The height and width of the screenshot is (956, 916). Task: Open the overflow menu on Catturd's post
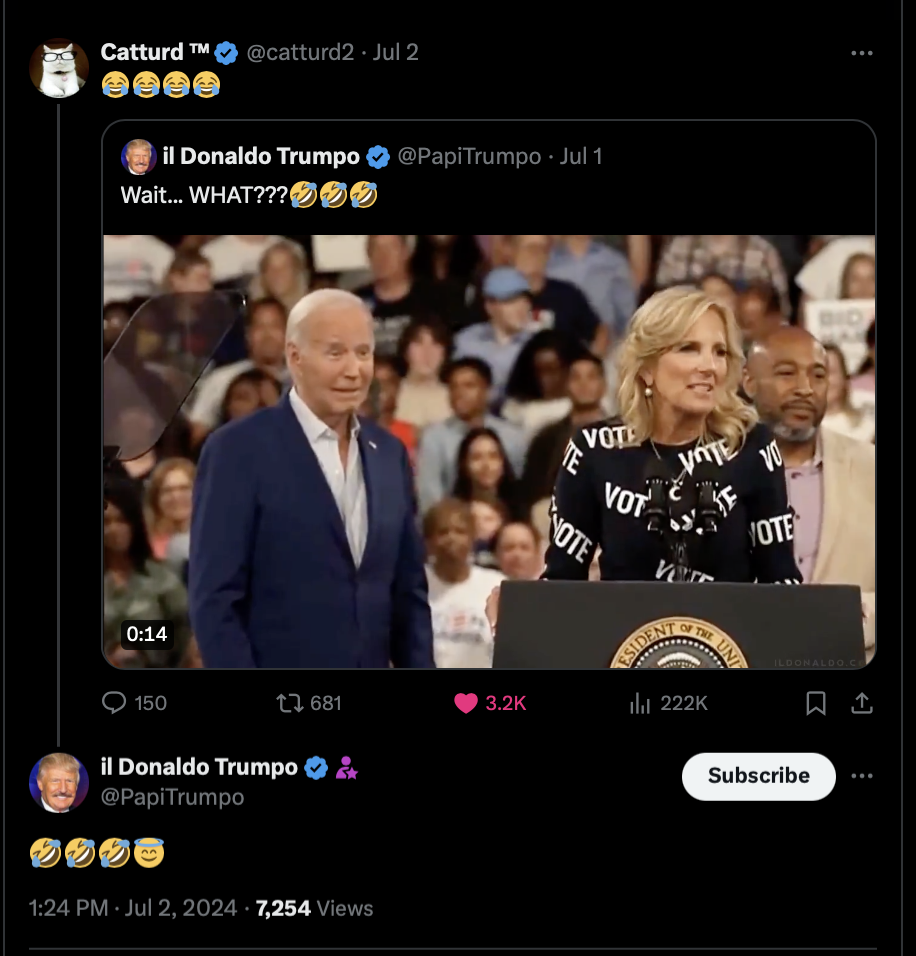[x=861, y=53]
